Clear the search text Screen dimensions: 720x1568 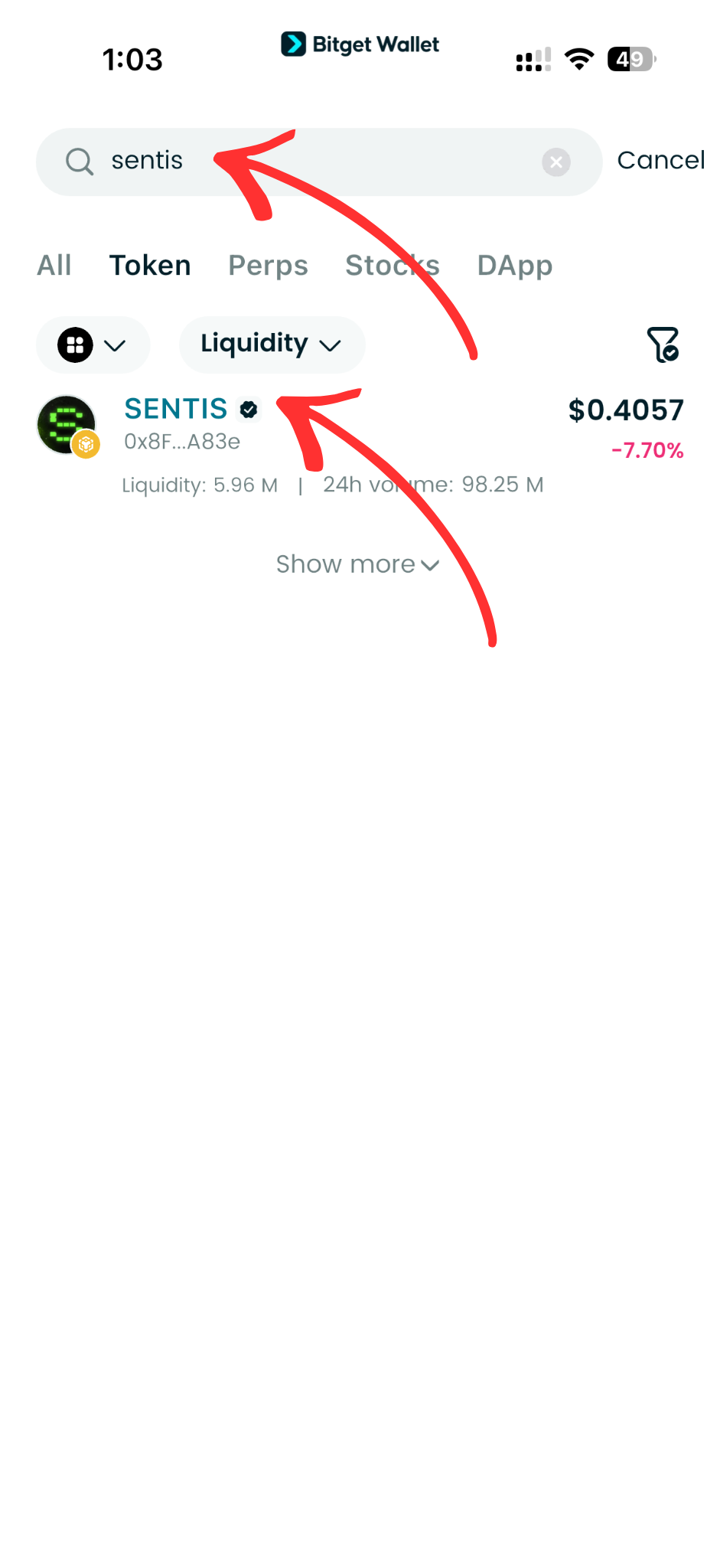click(556, 162)
